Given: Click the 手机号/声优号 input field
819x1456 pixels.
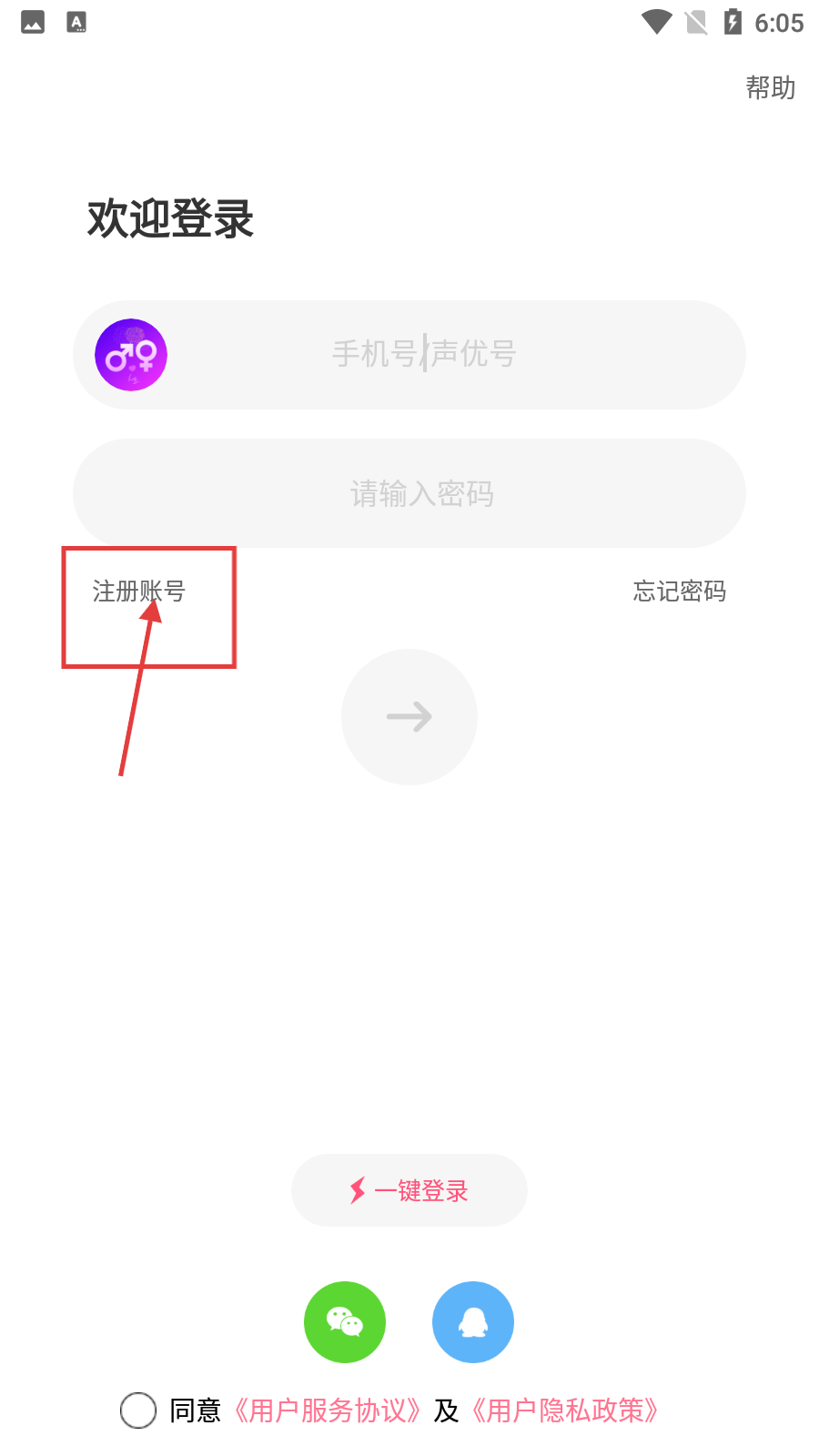Looking at the screenshot, I should point(423,355).
